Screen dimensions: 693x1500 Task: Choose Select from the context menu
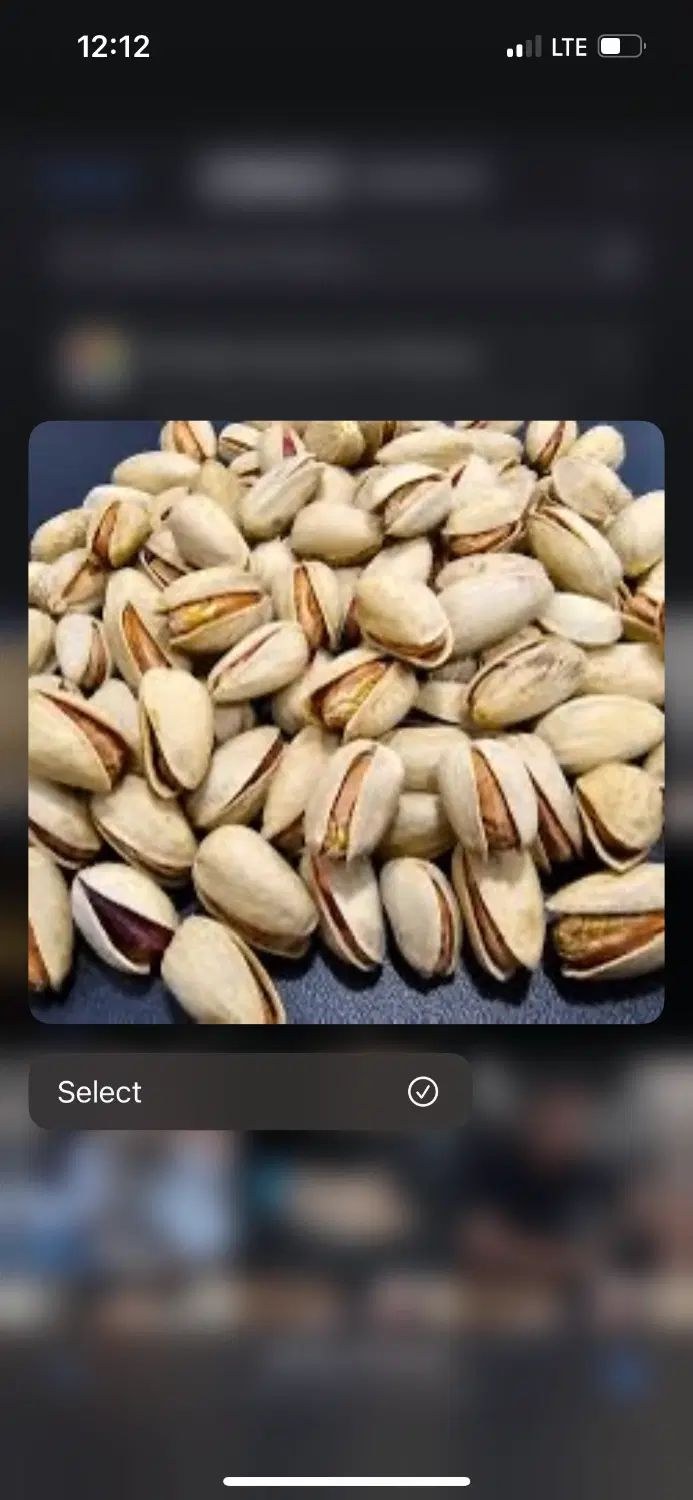(249, 1091)
